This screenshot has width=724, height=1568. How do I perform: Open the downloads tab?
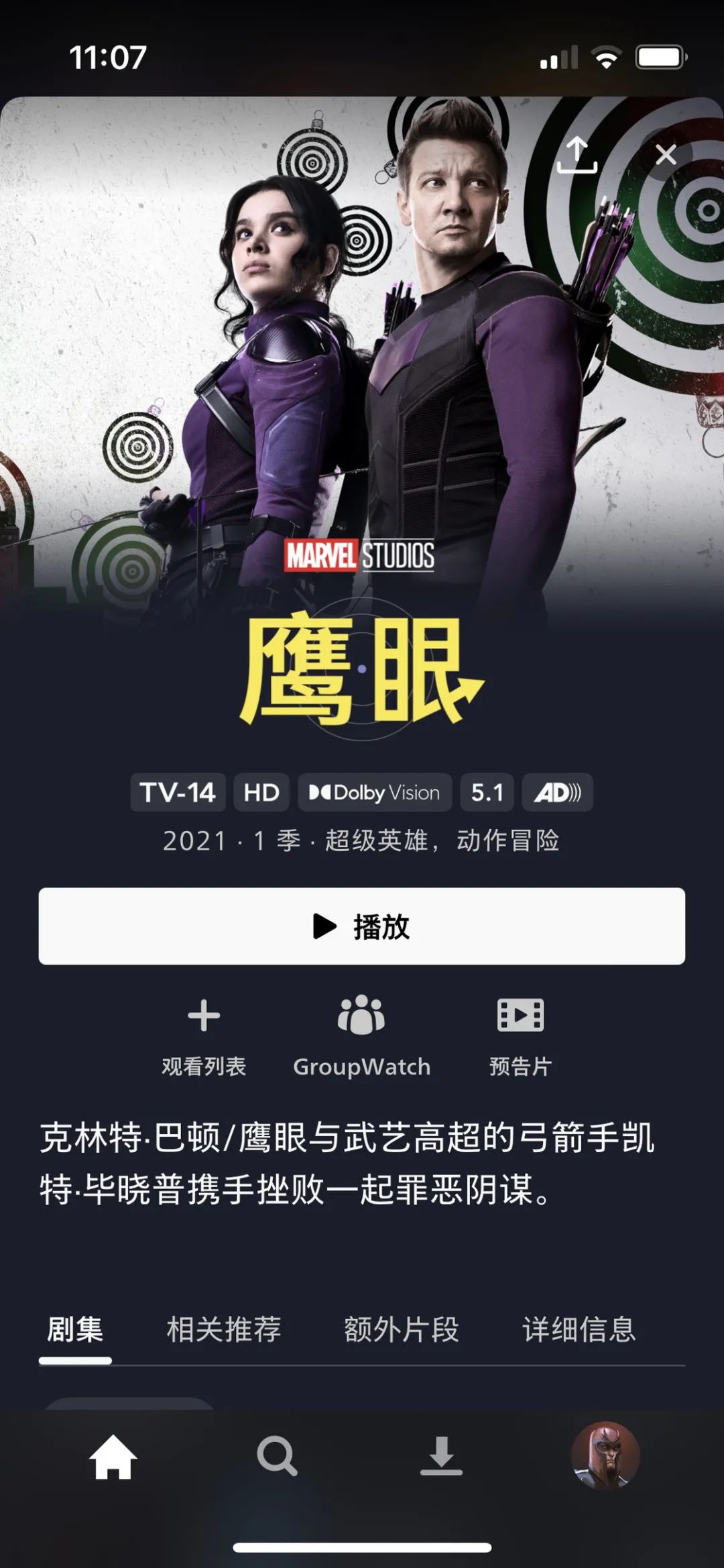(441, 1457)
